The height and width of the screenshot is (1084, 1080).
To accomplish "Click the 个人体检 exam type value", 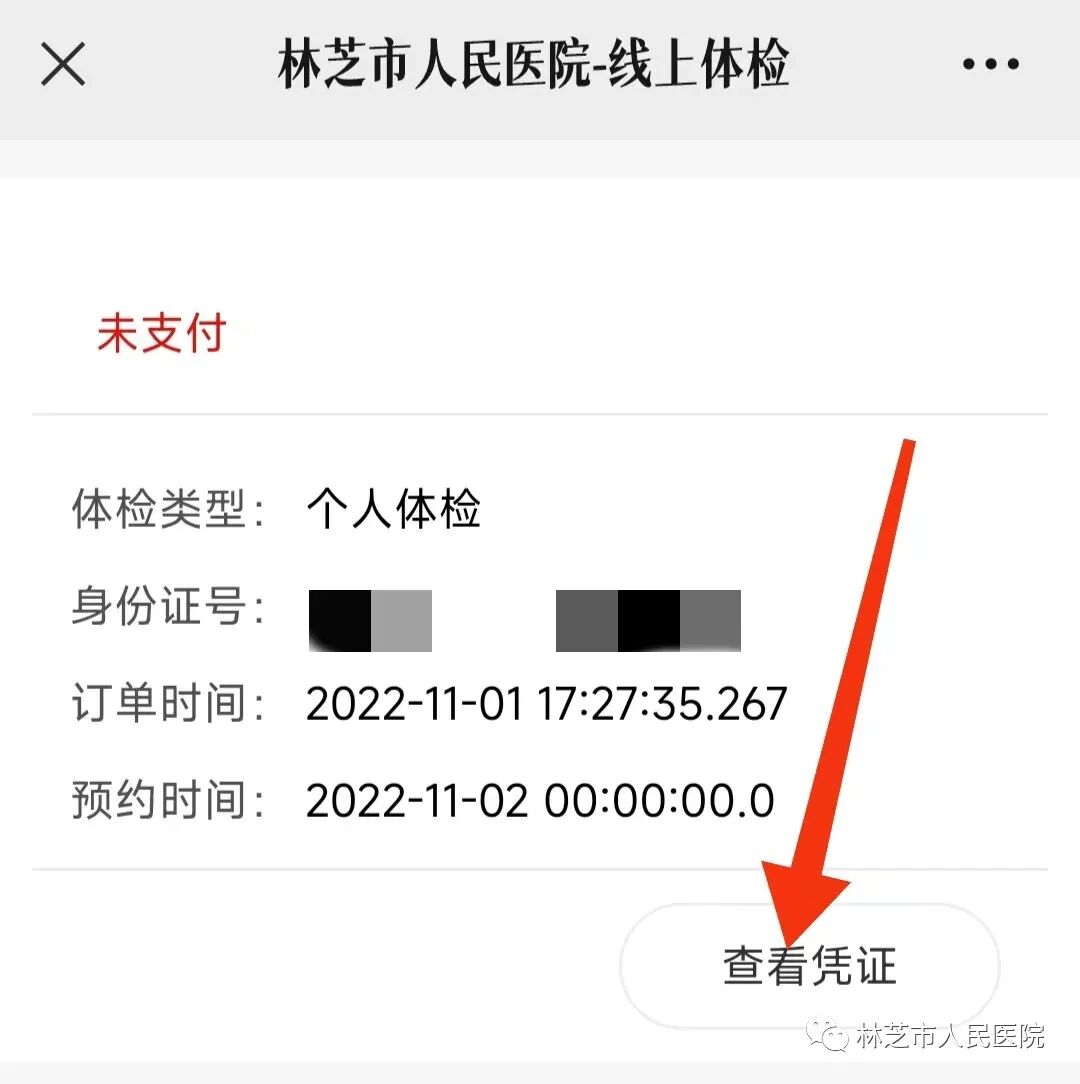I will (x=394, y=510).
